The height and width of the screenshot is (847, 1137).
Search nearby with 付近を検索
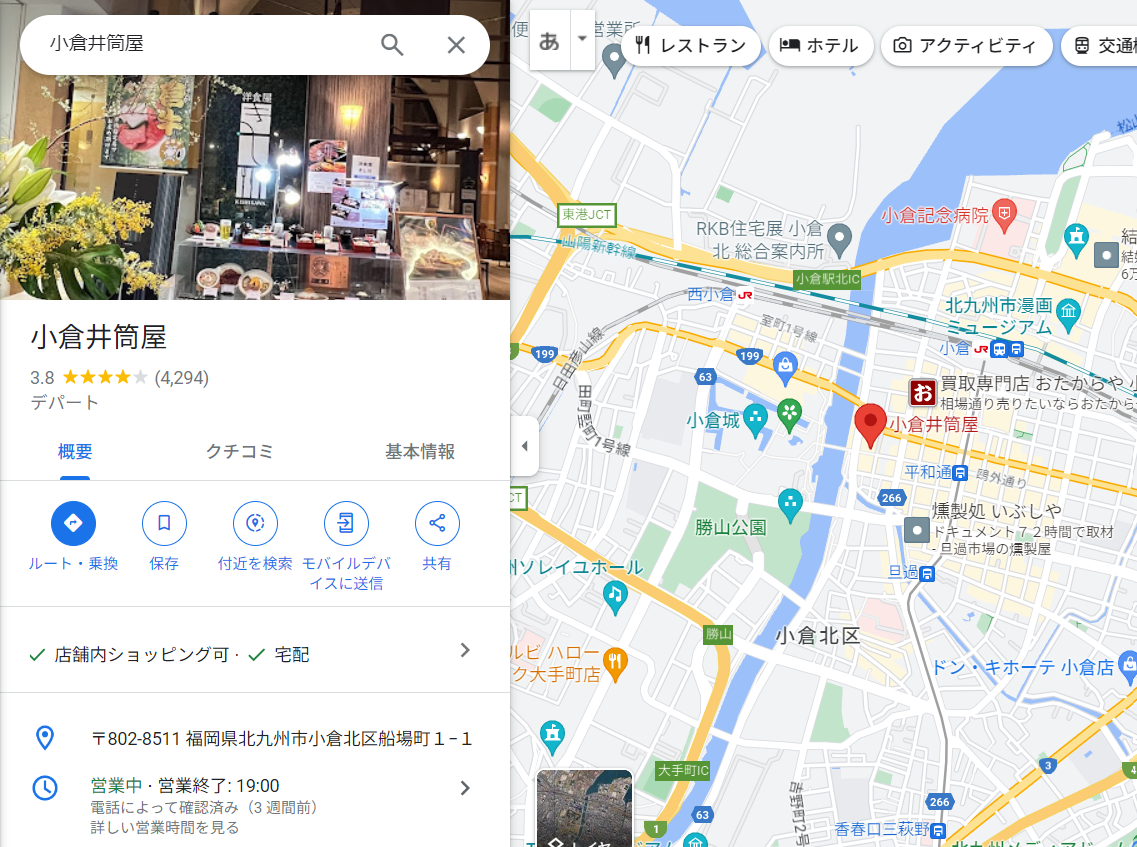pos(255,523)
